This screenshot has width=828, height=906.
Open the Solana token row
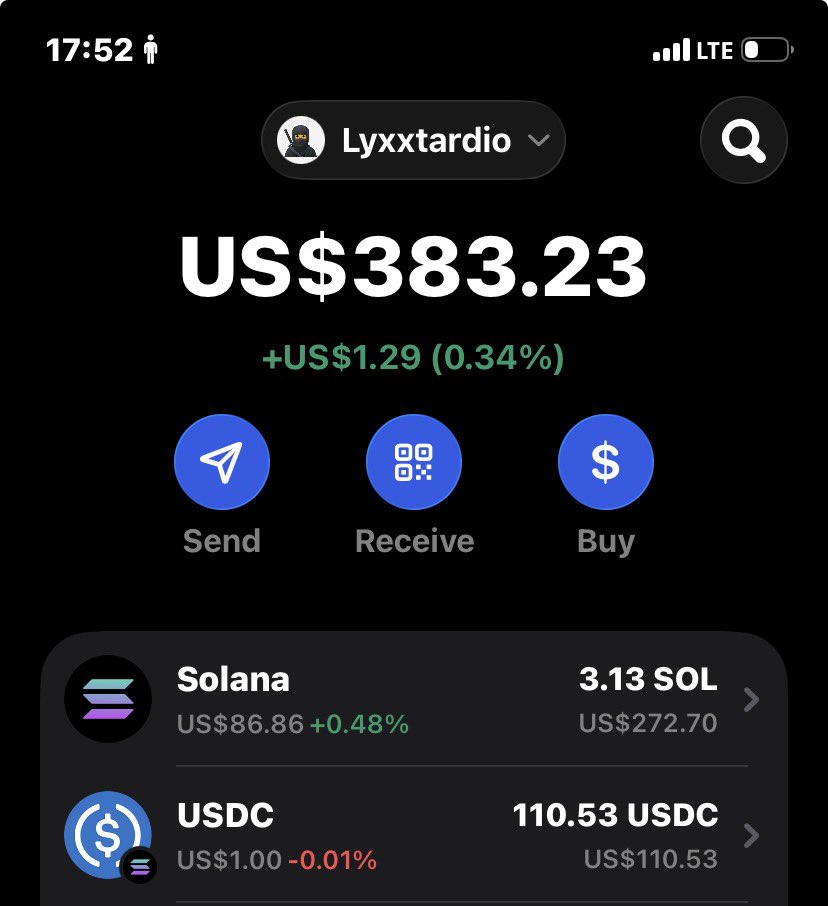coord(413,699)
